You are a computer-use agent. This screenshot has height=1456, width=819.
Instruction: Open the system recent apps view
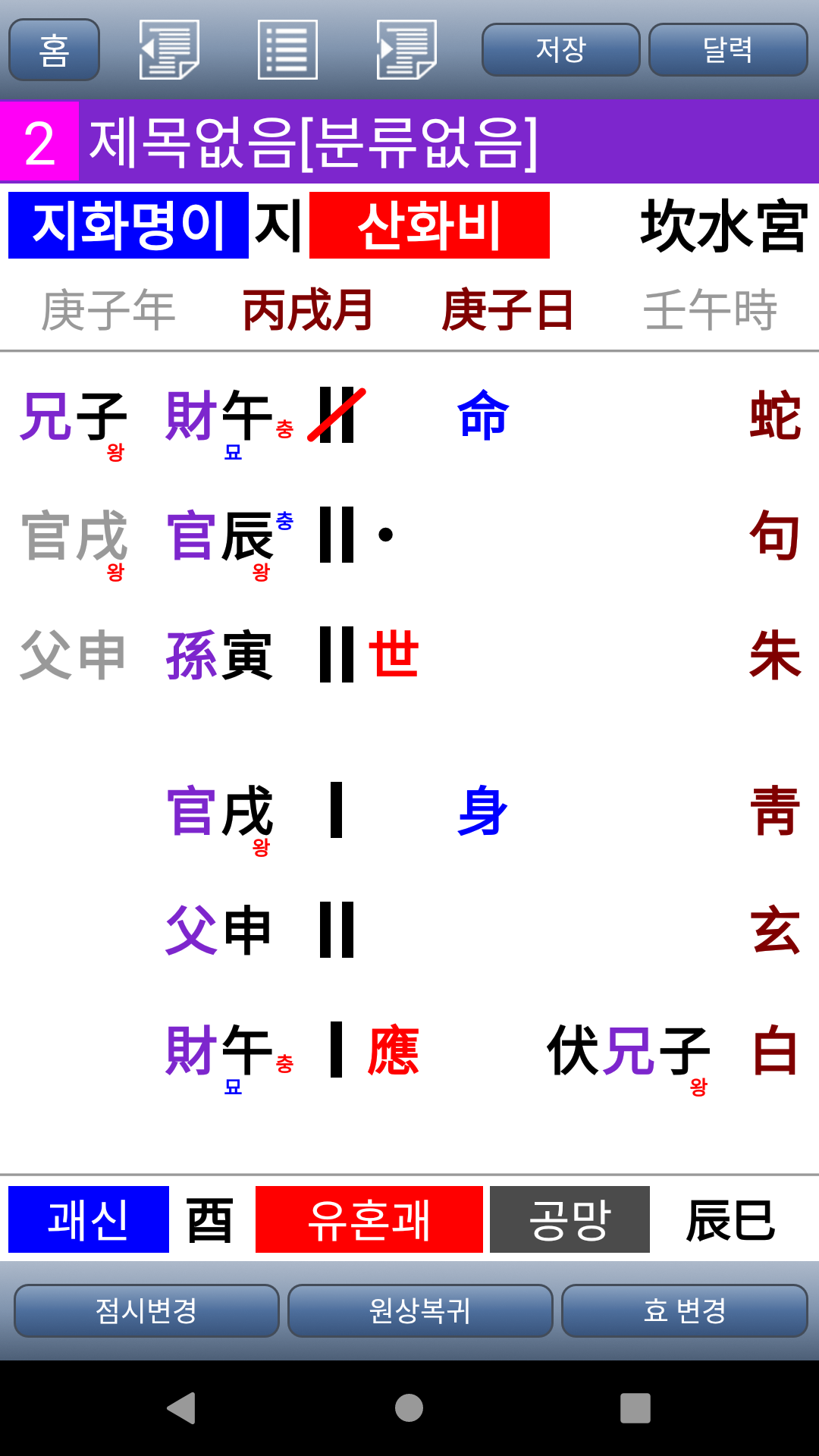tap(635, 1408)
